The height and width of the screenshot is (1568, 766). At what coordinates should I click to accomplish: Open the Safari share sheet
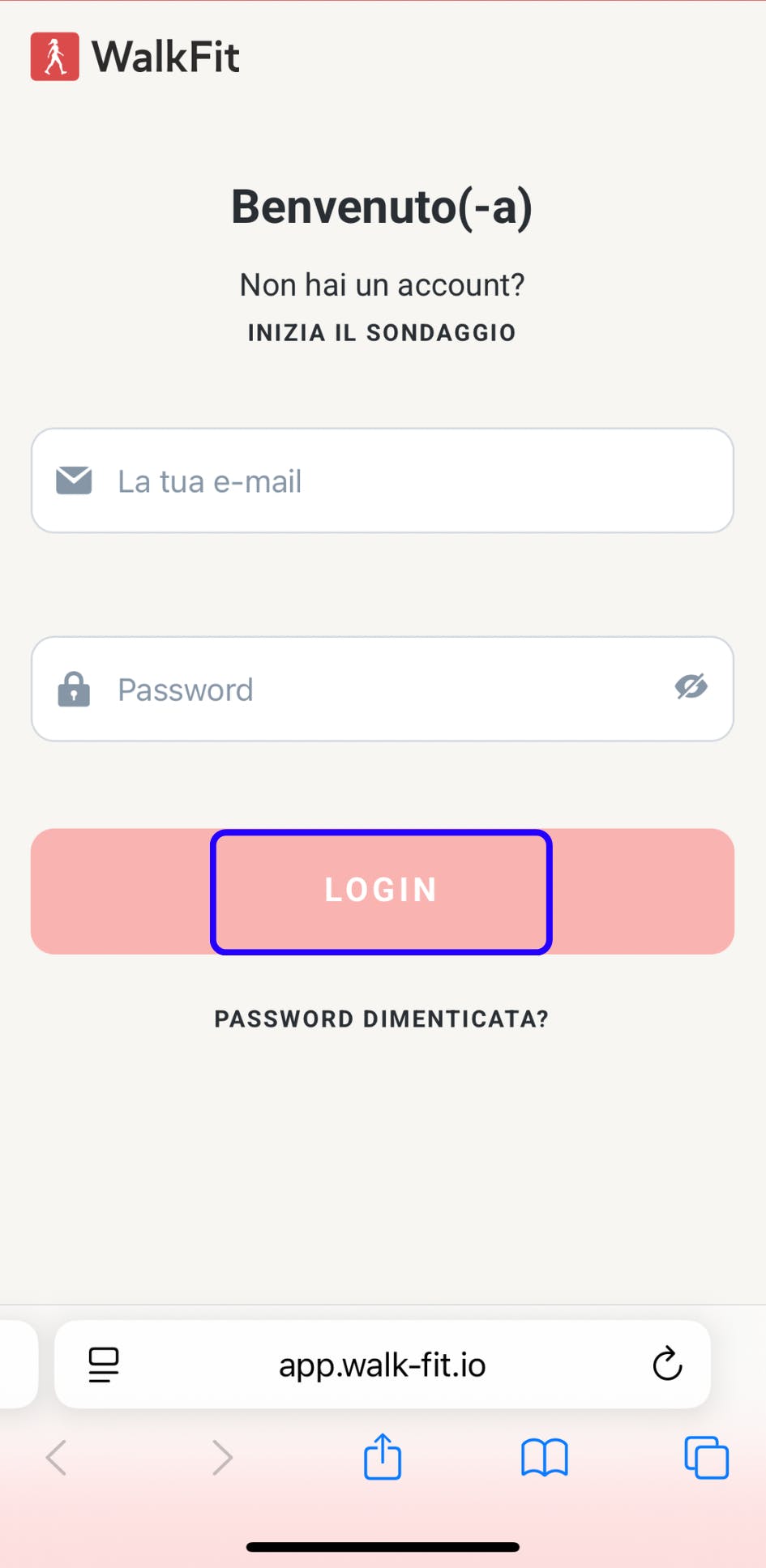tap(383, 1458)
